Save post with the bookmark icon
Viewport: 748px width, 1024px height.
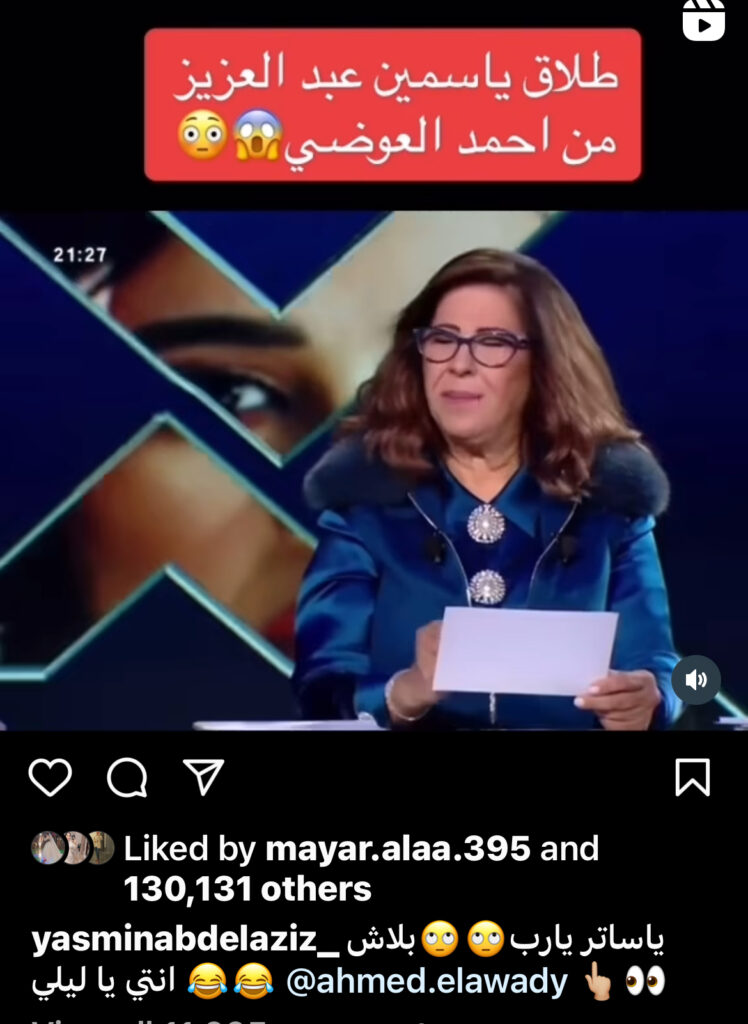click(x=692, y=777)
